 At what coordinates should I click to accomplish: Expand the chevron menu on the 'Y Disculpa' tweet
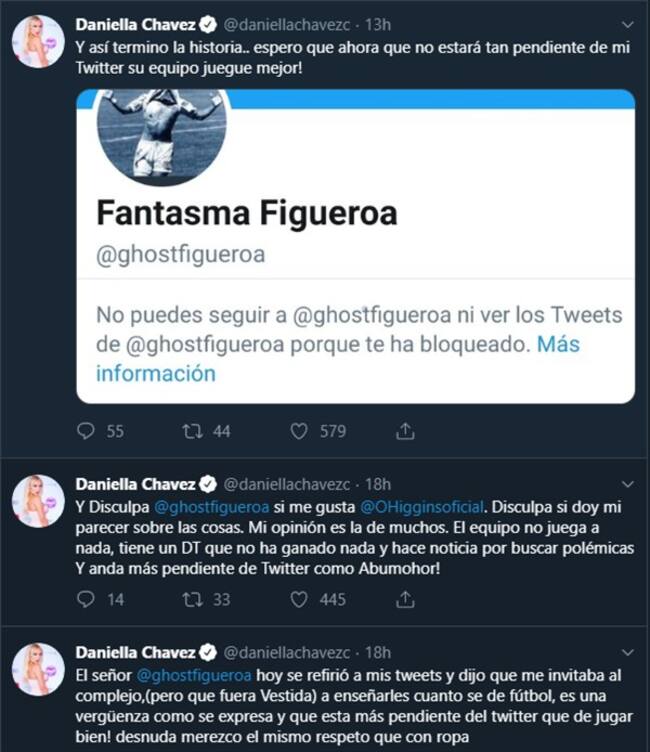point(627,484)
